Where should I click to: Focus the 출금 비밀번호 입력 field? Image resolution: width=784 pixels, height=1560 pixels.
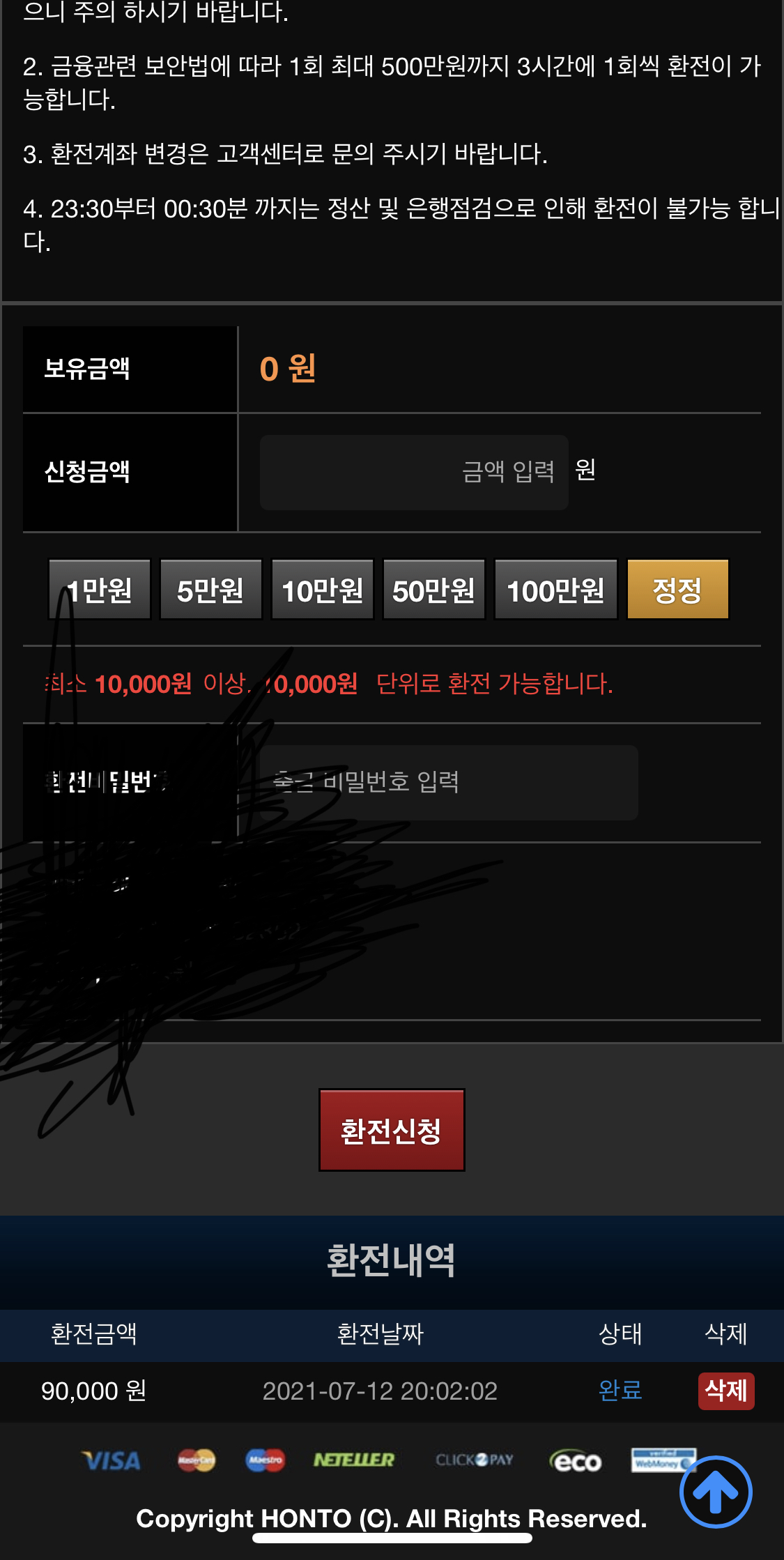(449, 782)
